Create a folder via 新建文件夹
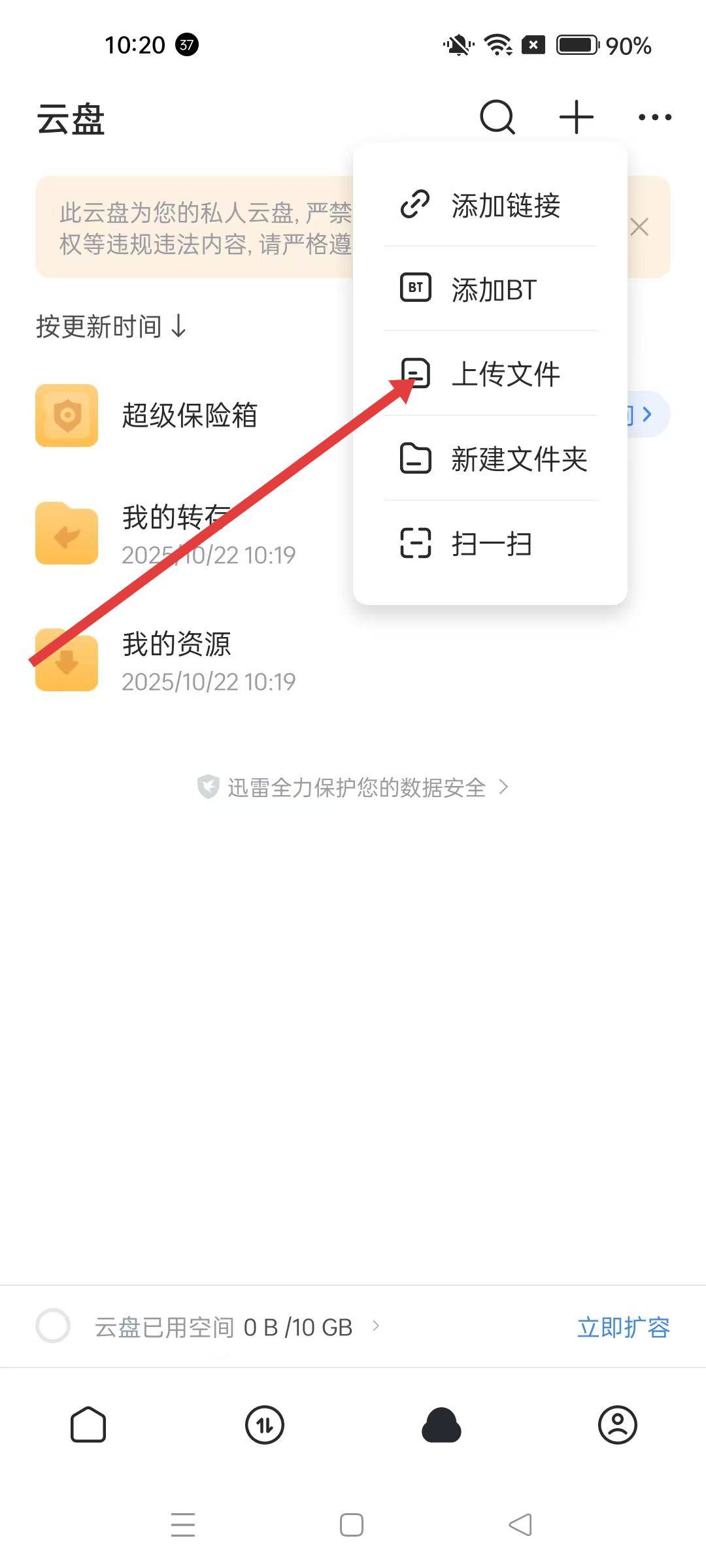706x1568 pixels. tap(490, 459)
